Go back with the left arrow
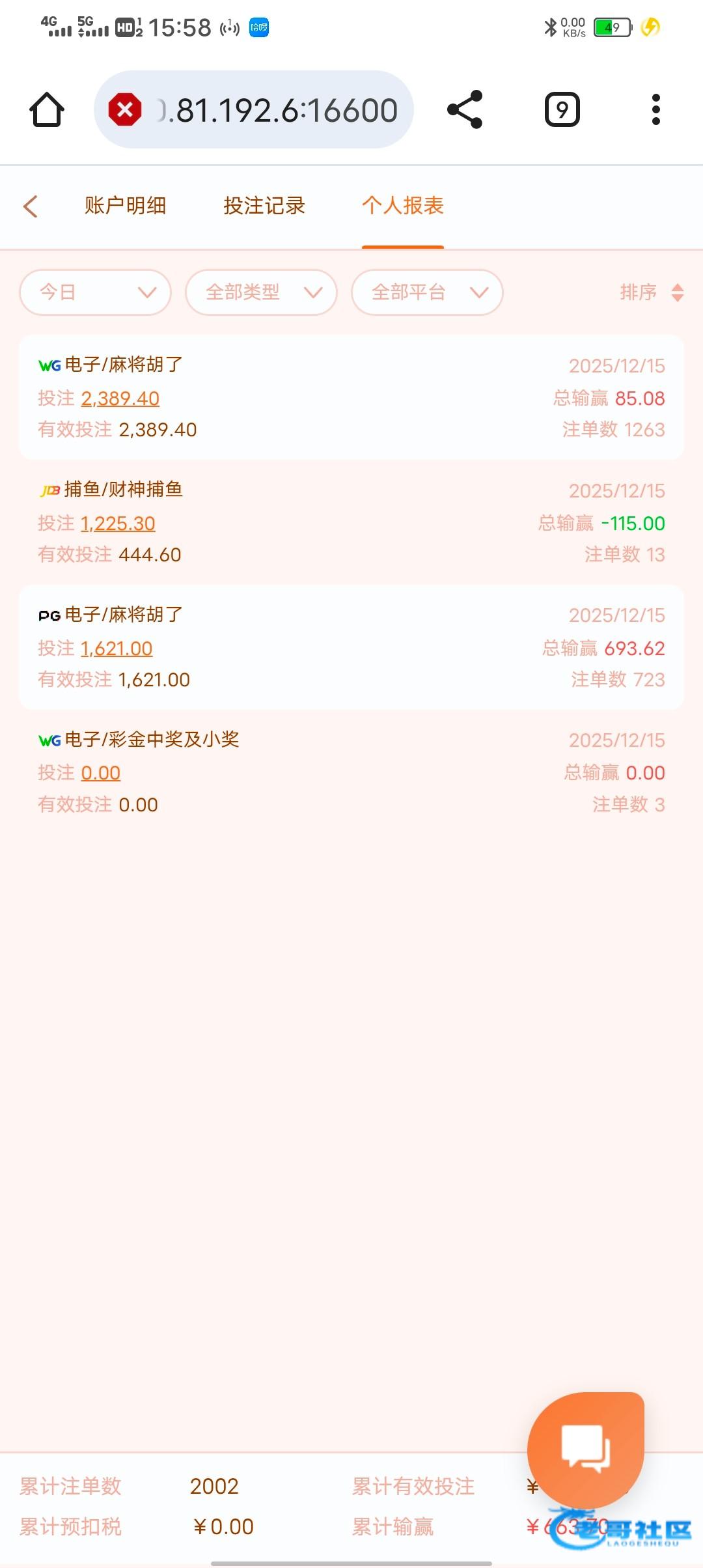This screenshot has height=1568, width=703. [x=31, y=206]
